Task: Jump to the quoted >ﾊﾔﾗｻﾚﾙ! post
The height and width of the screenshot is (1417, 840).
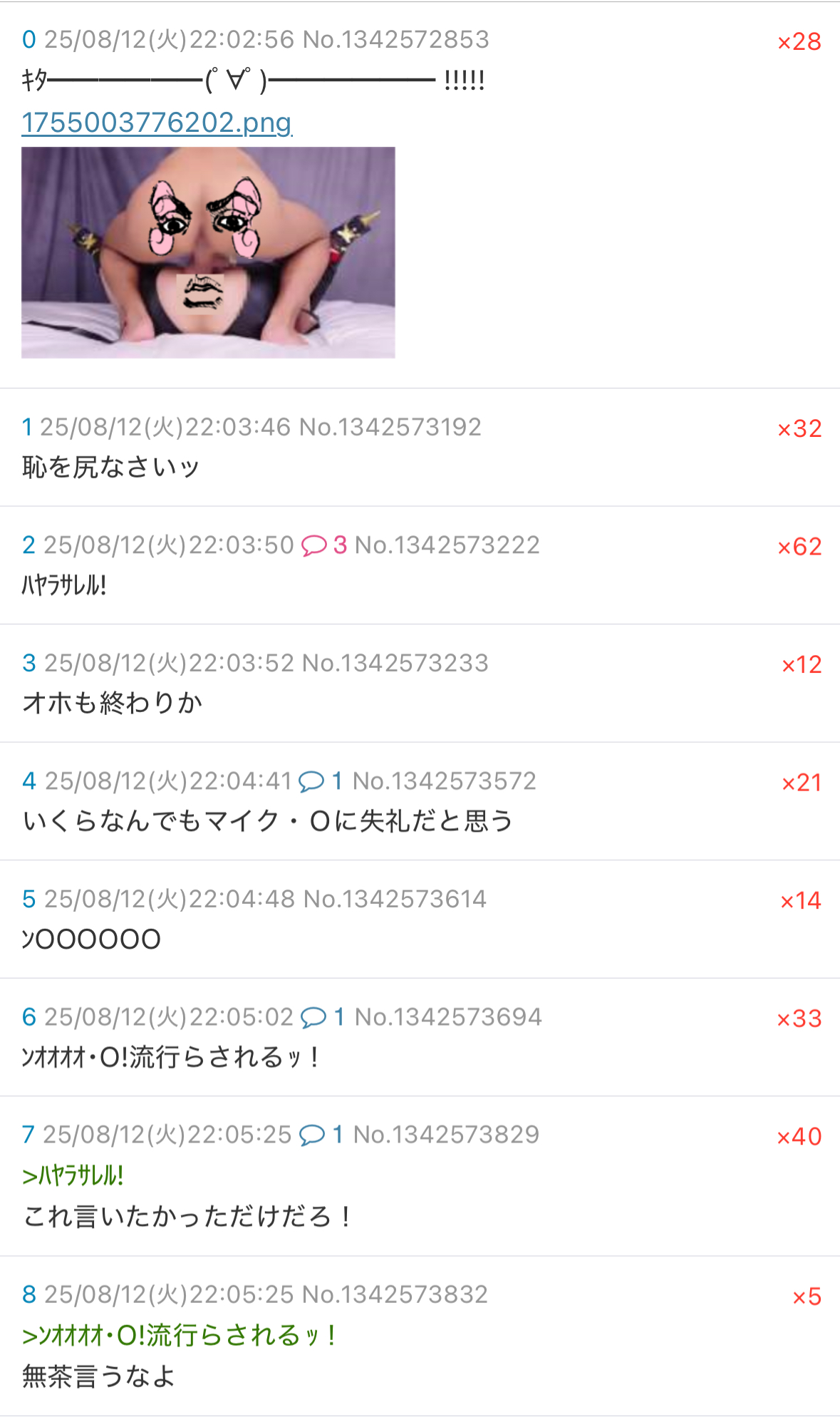Action: tap(73, 1175)
